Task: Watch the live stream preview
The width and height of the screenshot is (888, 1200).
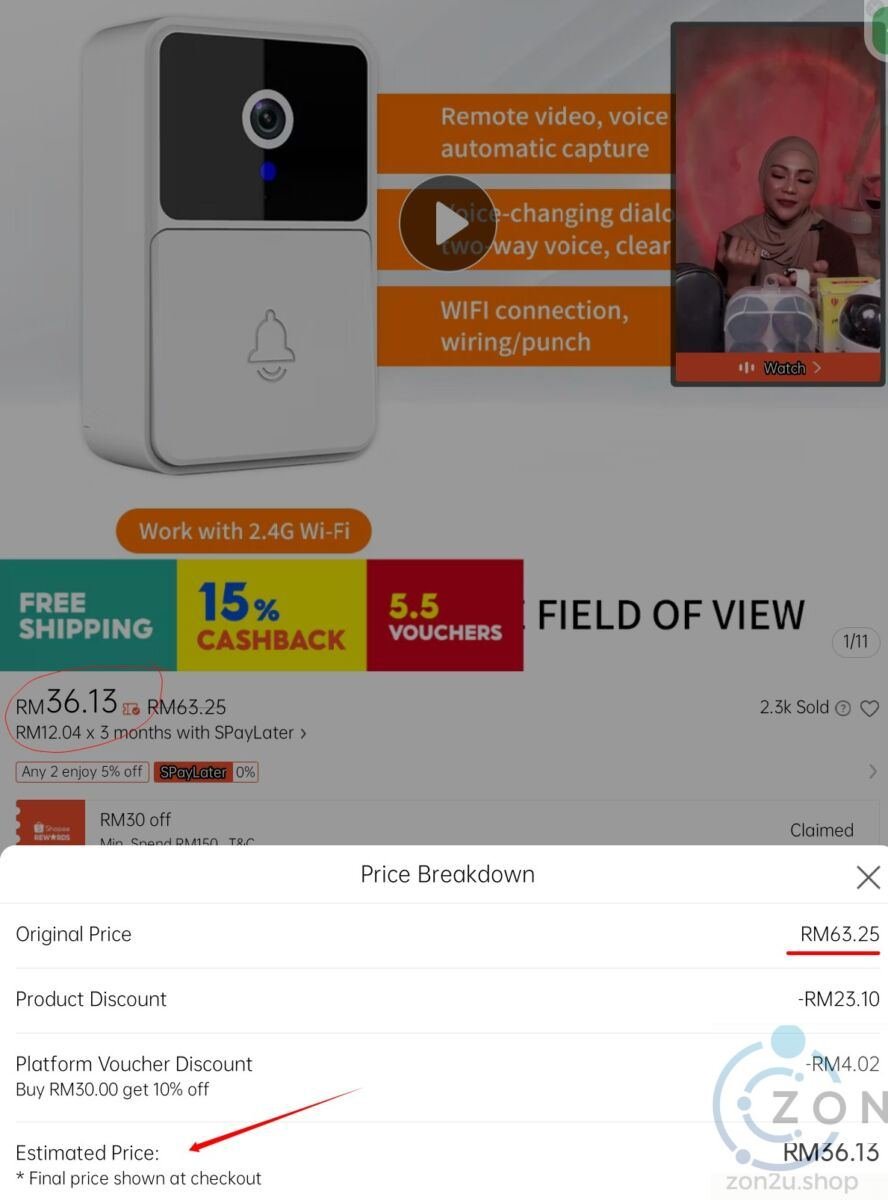Action: coord(780,368)
